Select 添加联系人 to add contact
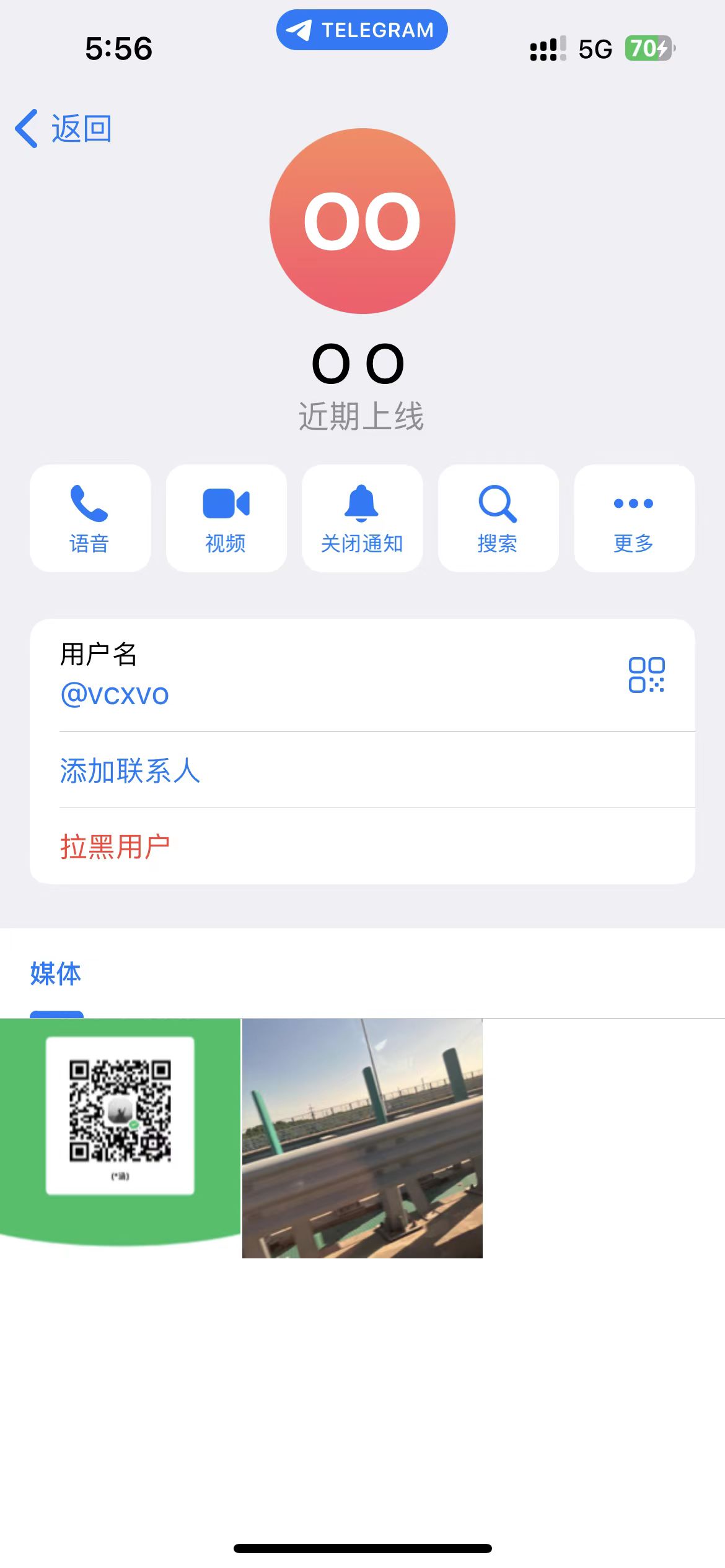Screen dimensions: 725x1568 130,771
